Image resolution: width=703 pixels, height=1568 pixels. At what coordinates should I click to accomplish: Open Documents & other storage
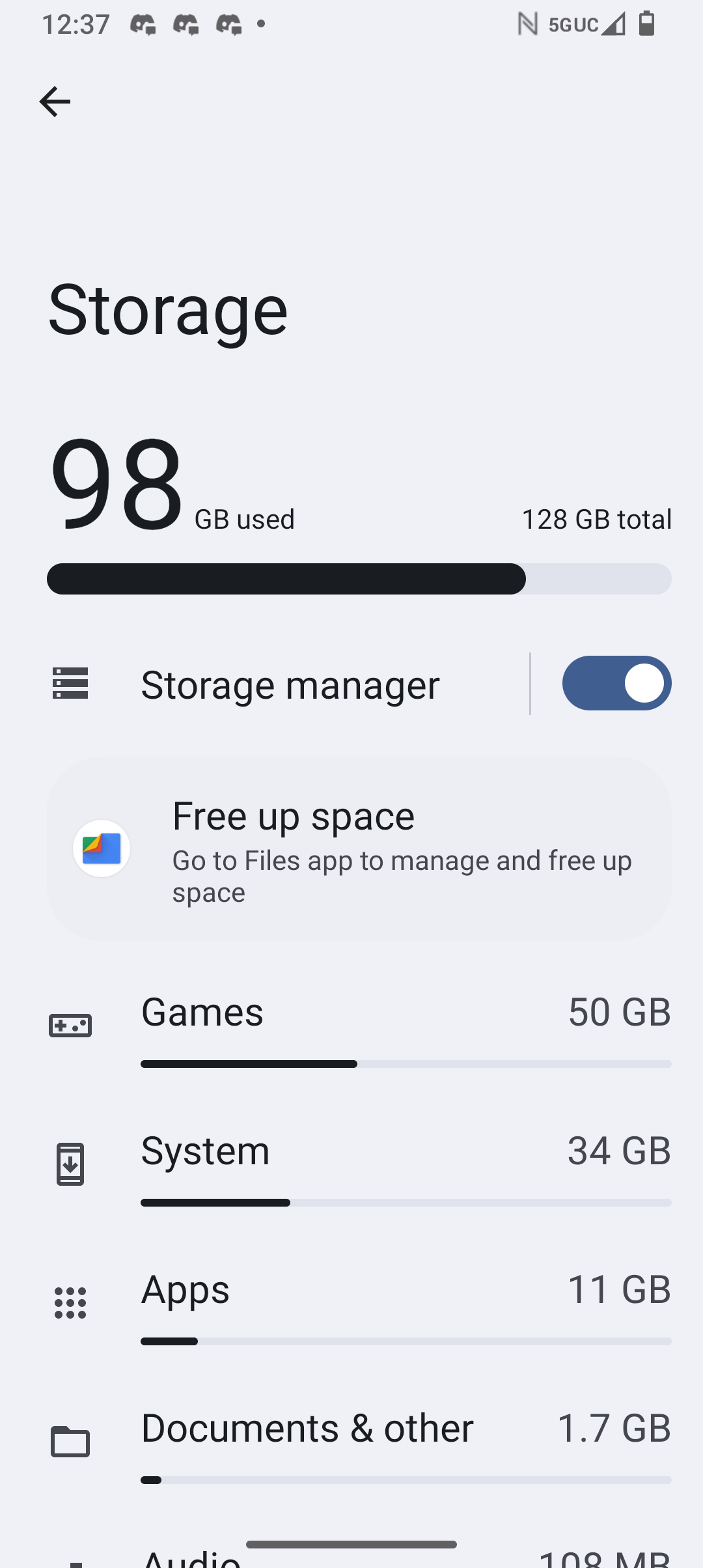(x=359, y=1442)
